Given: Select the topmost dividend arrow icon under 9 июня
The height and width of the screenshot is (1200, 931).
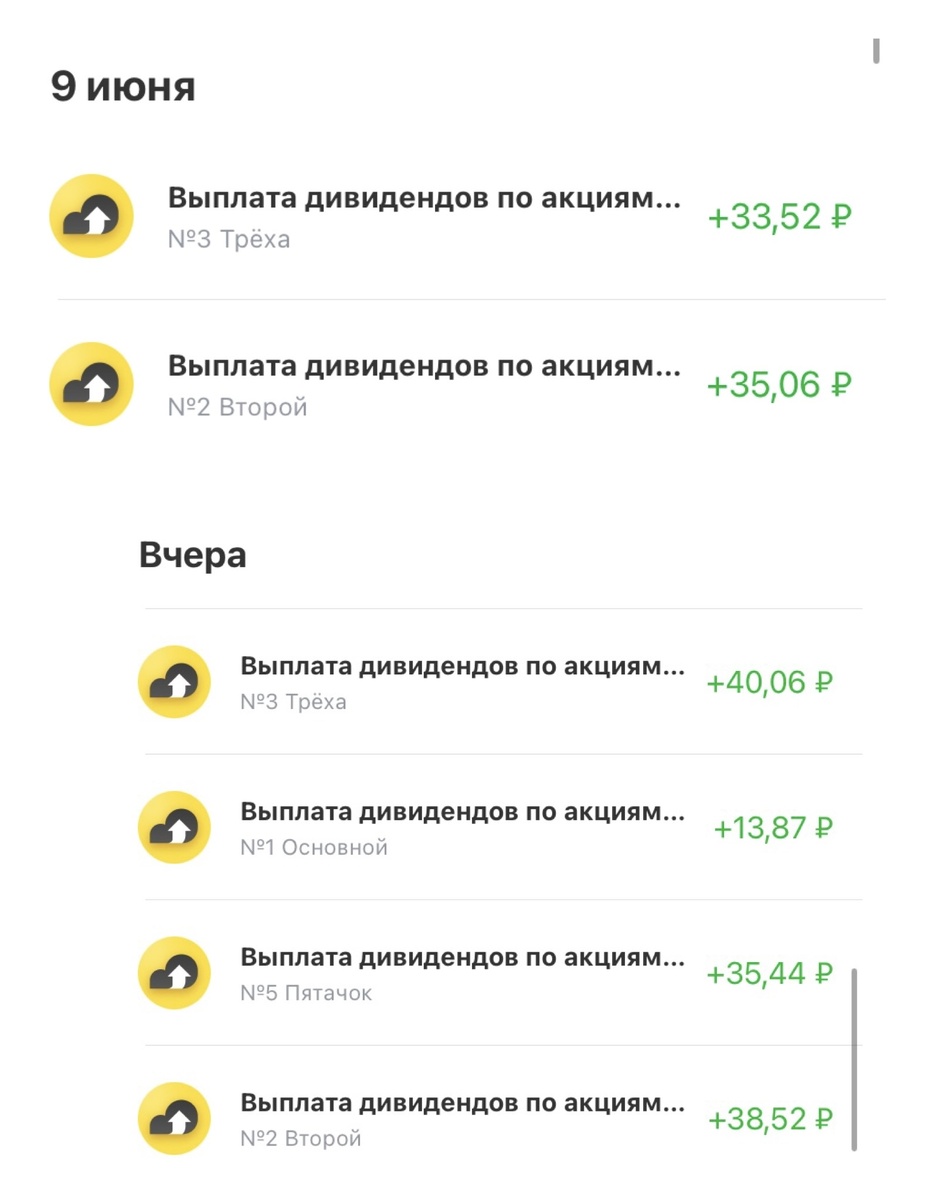Looking at the screenshot, I should (90, 215).
